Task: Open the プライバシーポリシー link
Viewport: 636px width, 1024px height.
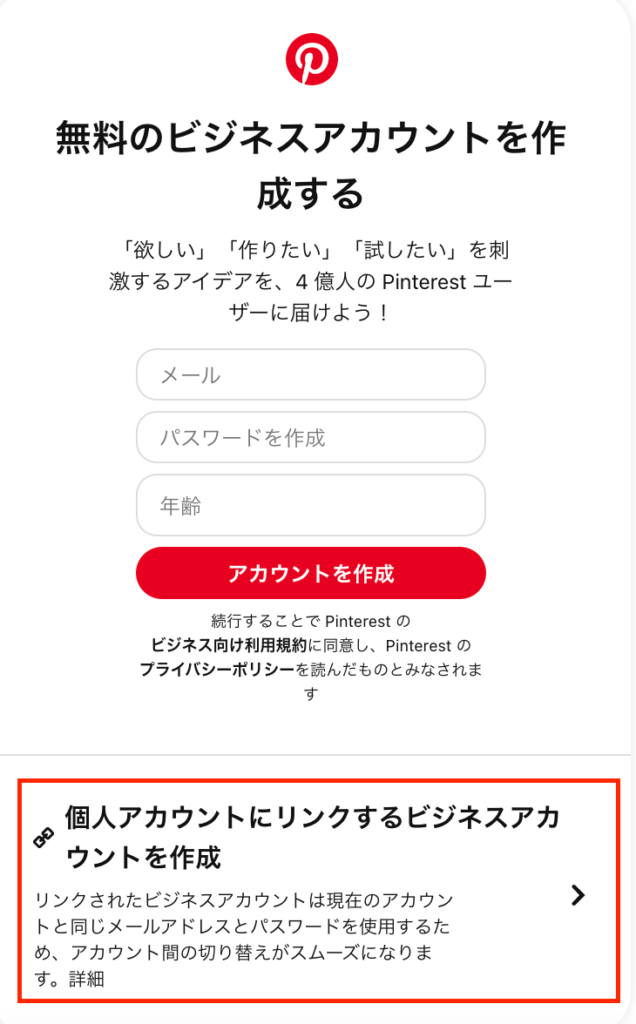Action: click(x=217, y=669)
